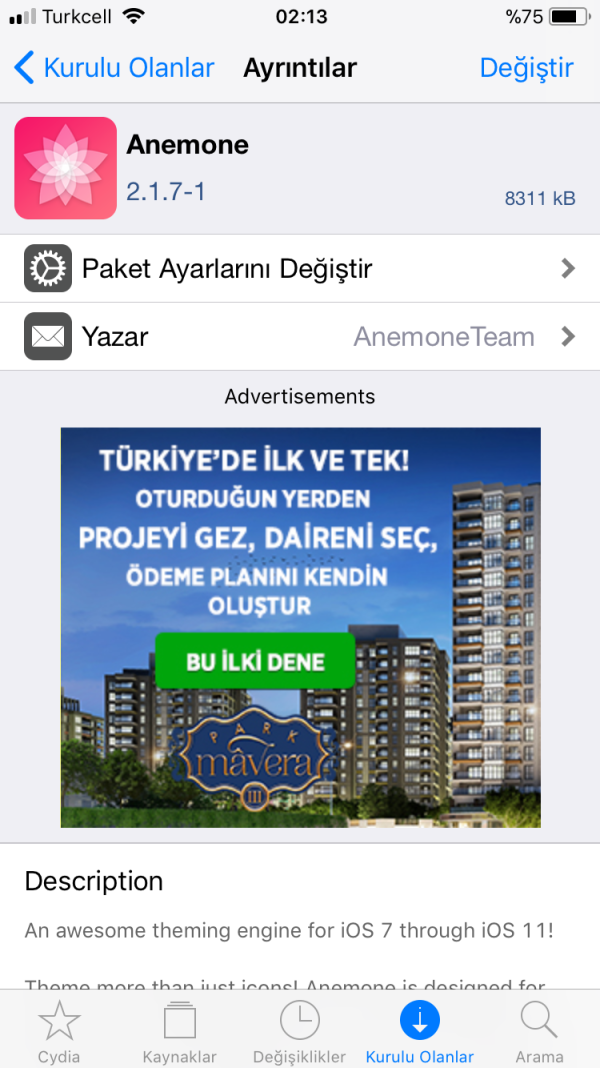This screenshot has width=600, height=1068.
Task: Open the Arama search tab
Action: [539, 1032]
